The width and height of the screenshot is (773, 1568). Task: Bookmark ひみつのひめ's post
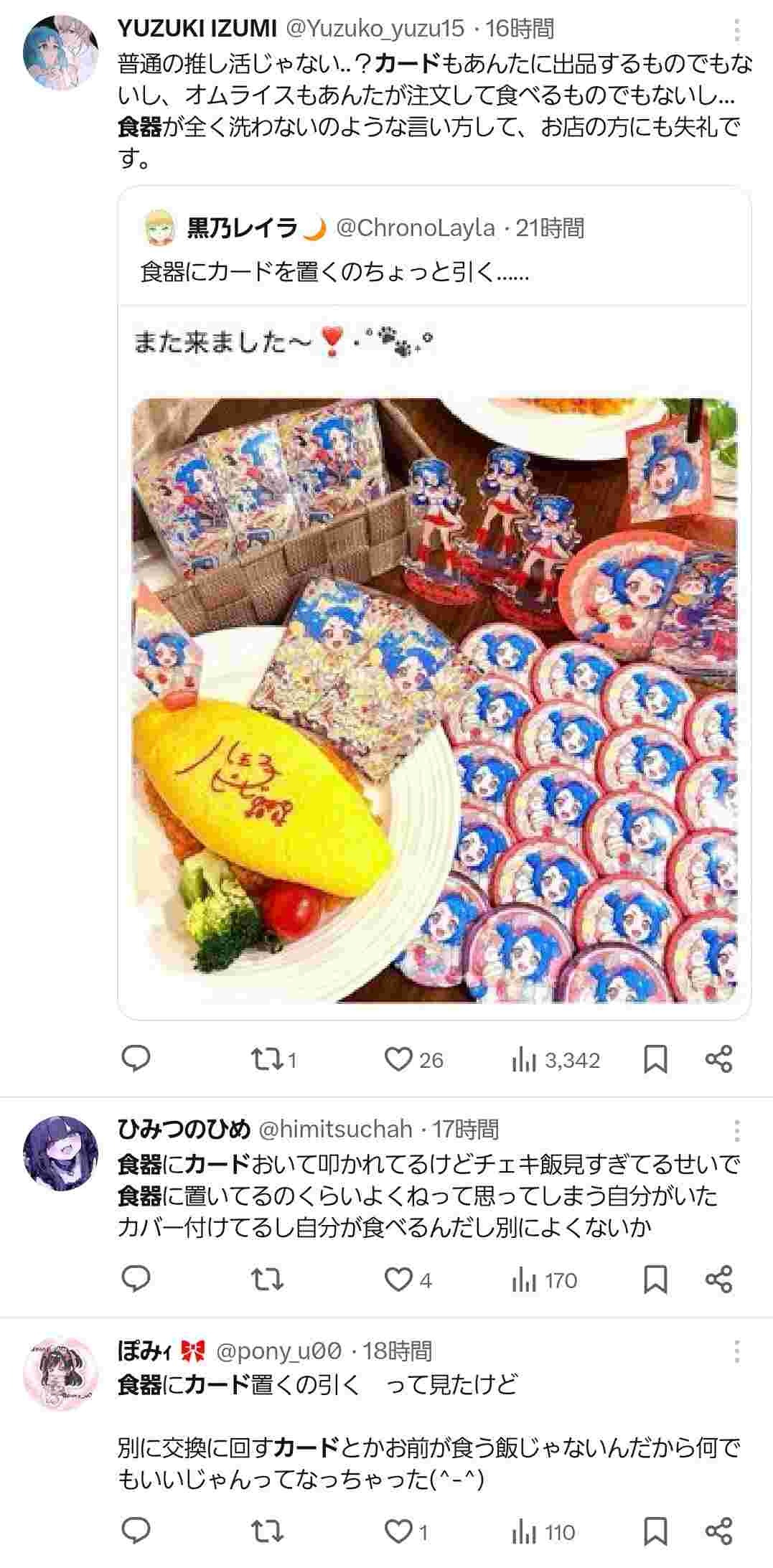click(x=655, y=1280)
